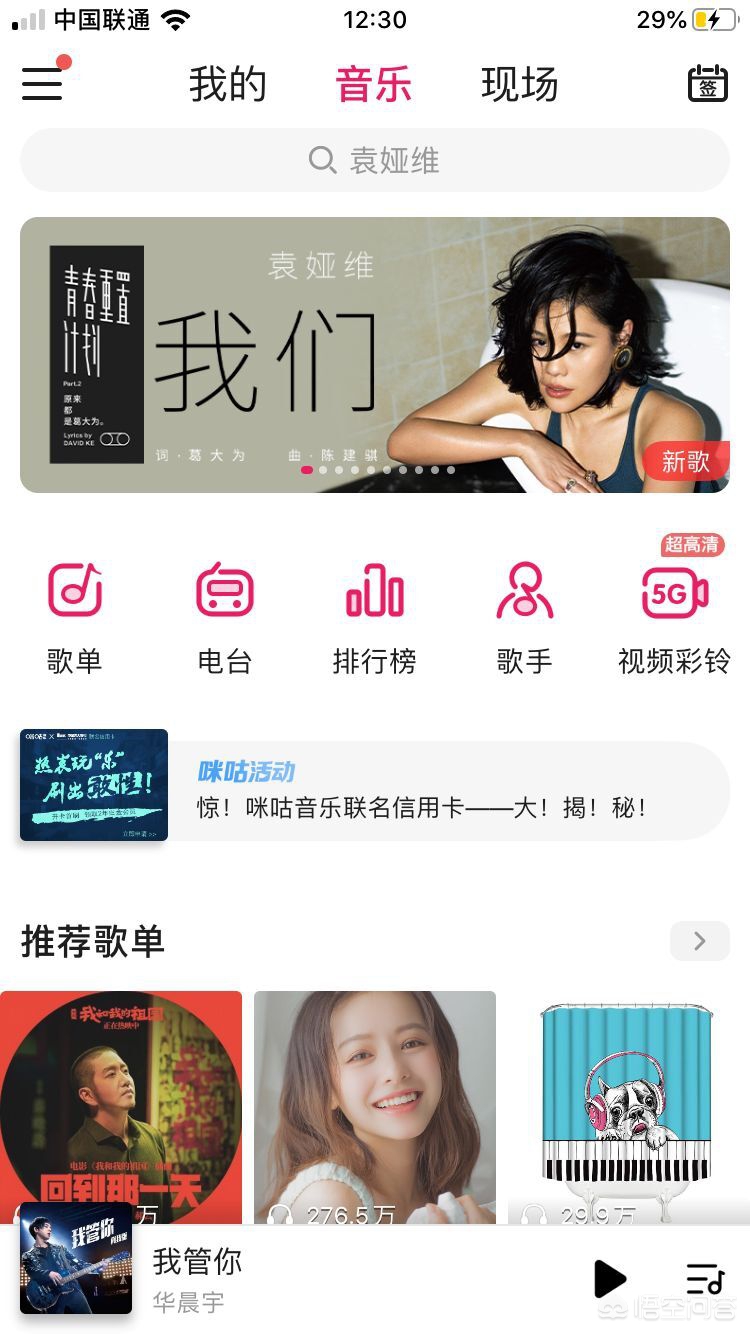
Task: View the 排行榜 charts
Action: coord(374,616)
